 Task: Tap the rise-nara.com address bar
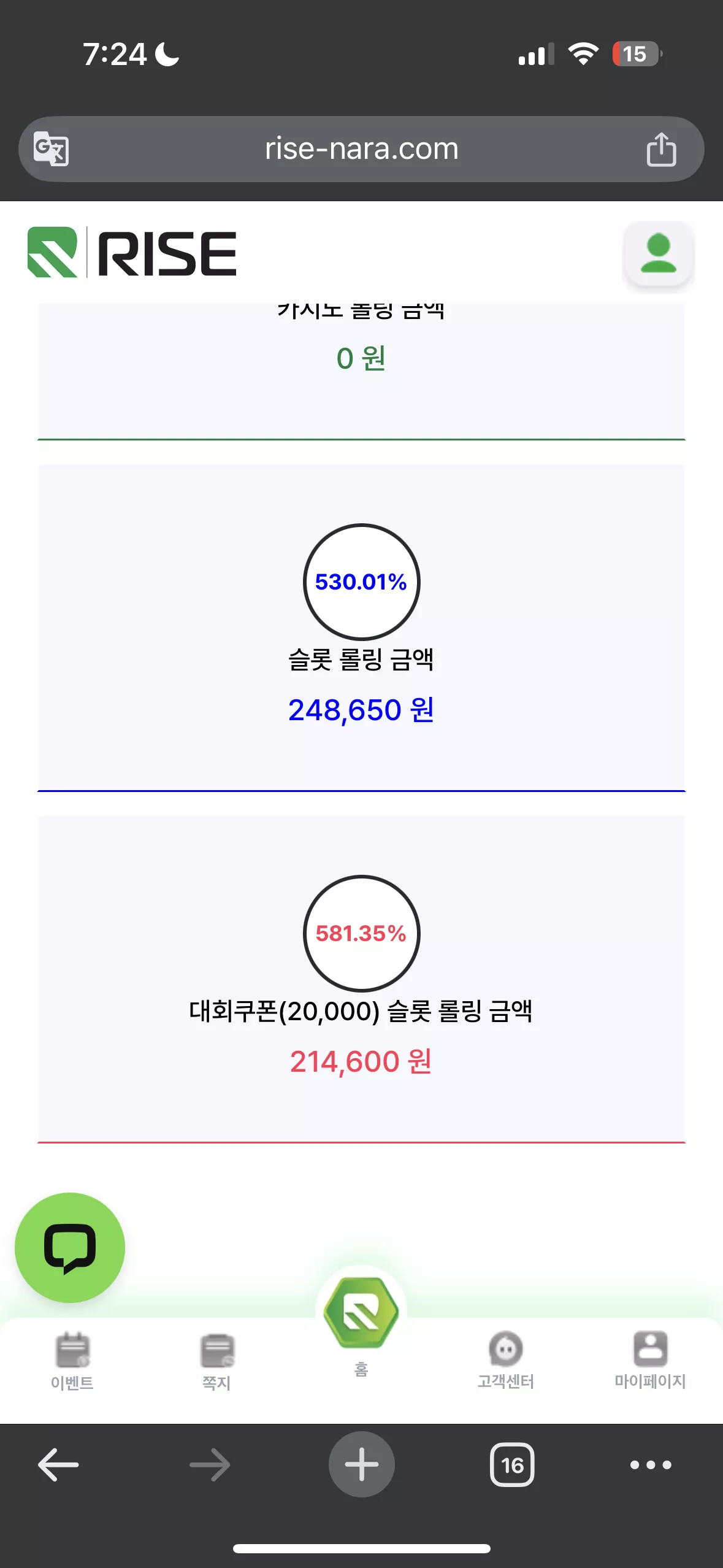pyautogui.click(x=361, y=149)
